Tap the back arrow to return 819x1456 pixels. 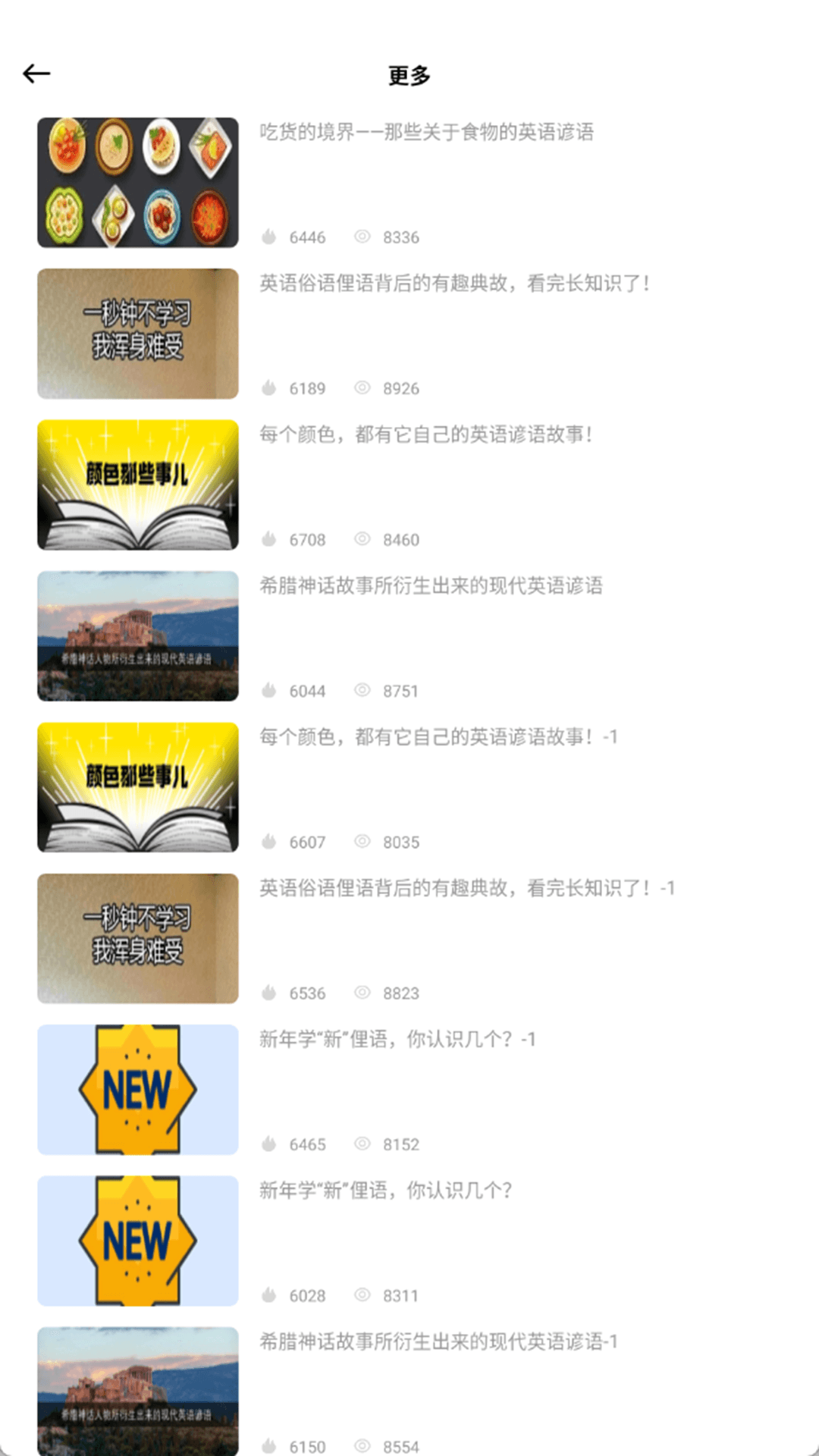tap(35, 74)
